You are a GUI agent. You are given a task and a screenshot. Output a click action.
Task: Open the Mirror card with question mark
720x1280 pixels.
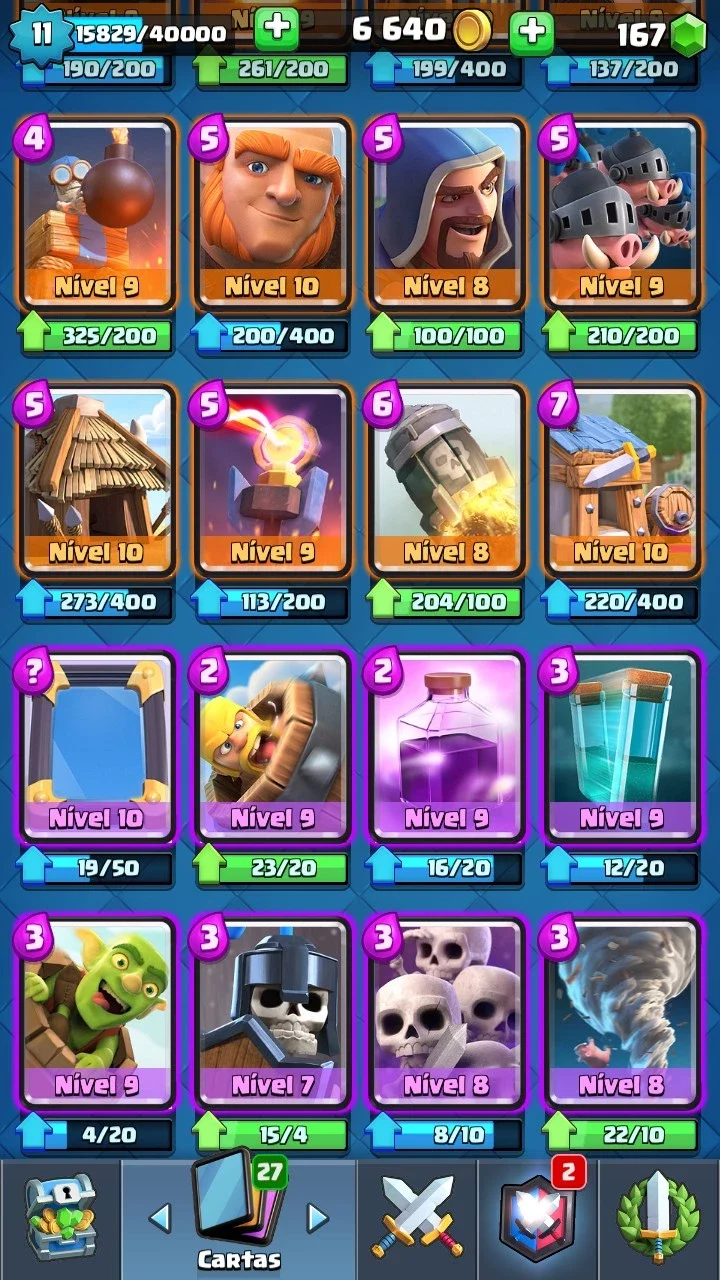[98, 747]
